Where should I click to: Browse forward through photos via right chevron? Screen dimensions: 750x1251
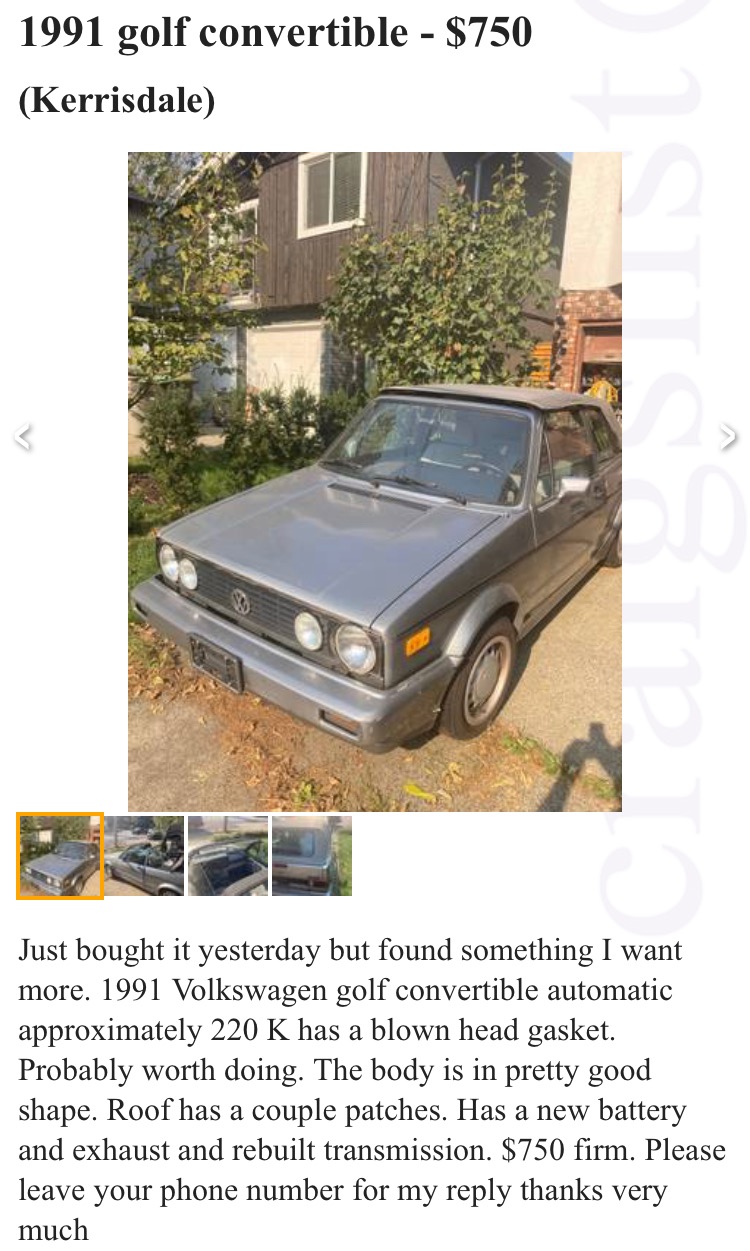tap(729, 435)
